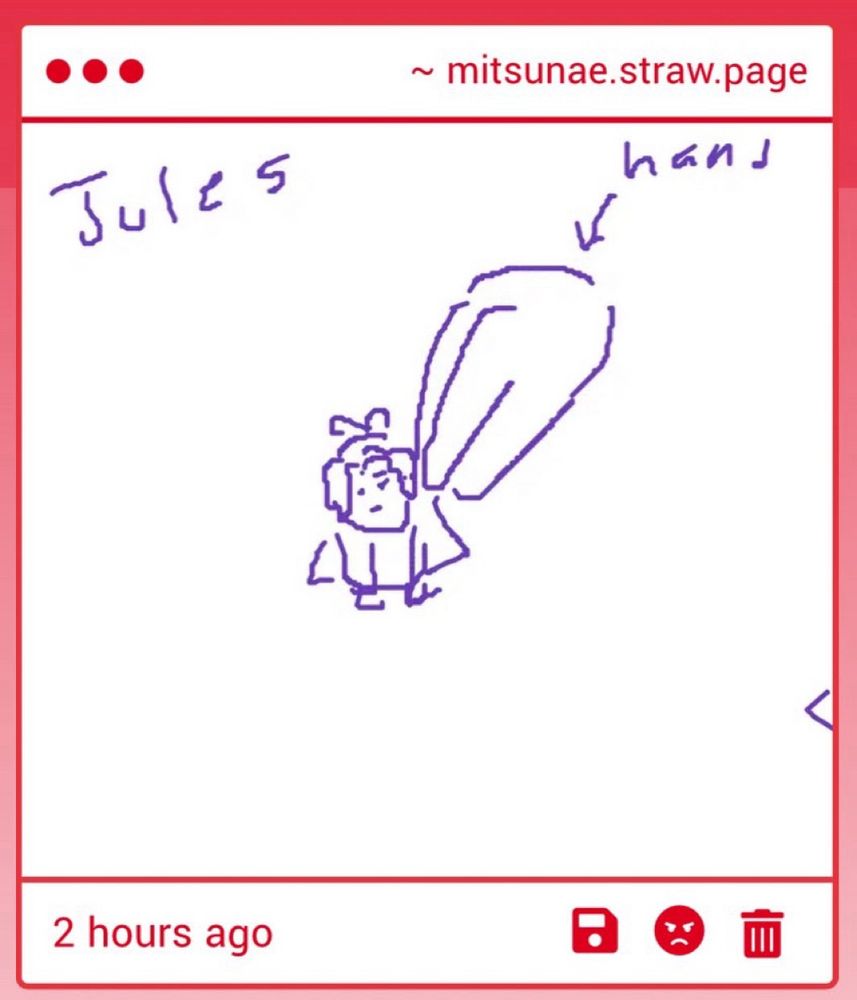Image resolution: width=857 pixels, height=1000 pixels.
Task: Click the hand label on the drawing
Action: coord(695,160)
